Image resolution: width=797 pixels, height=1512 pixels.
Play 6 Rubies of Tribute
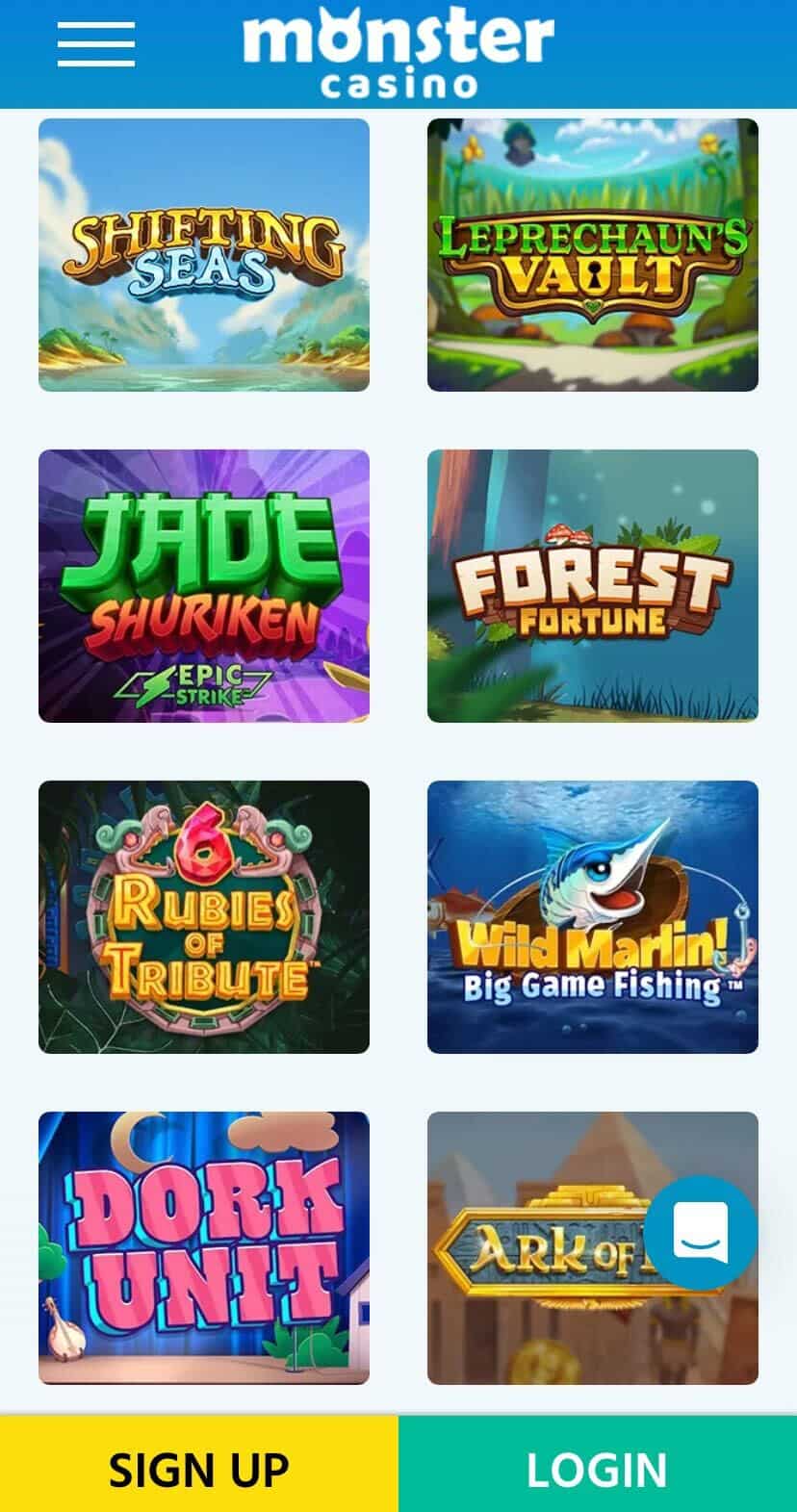[204, 917]
